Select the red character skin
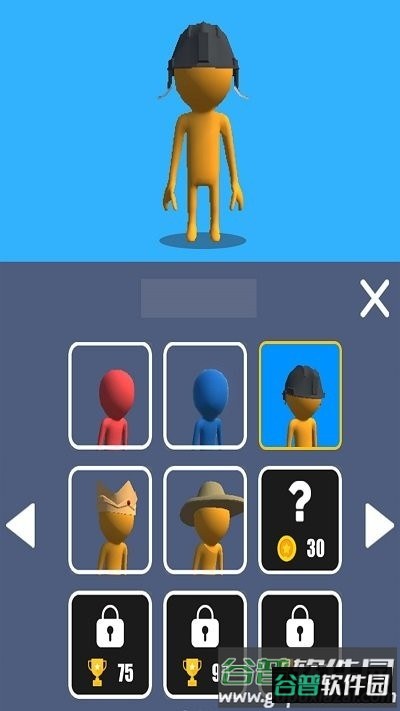400x711 pixels. tap(110, 396)
